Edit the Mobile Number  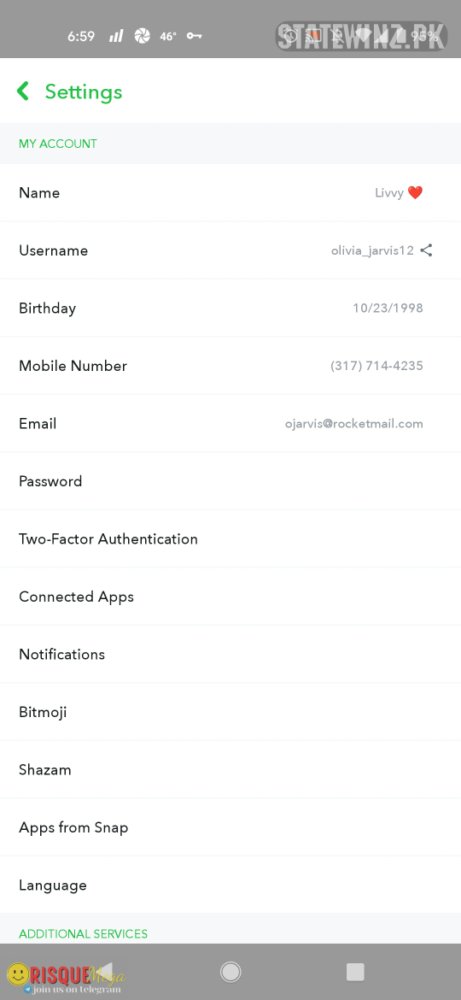tap(230, 365)
